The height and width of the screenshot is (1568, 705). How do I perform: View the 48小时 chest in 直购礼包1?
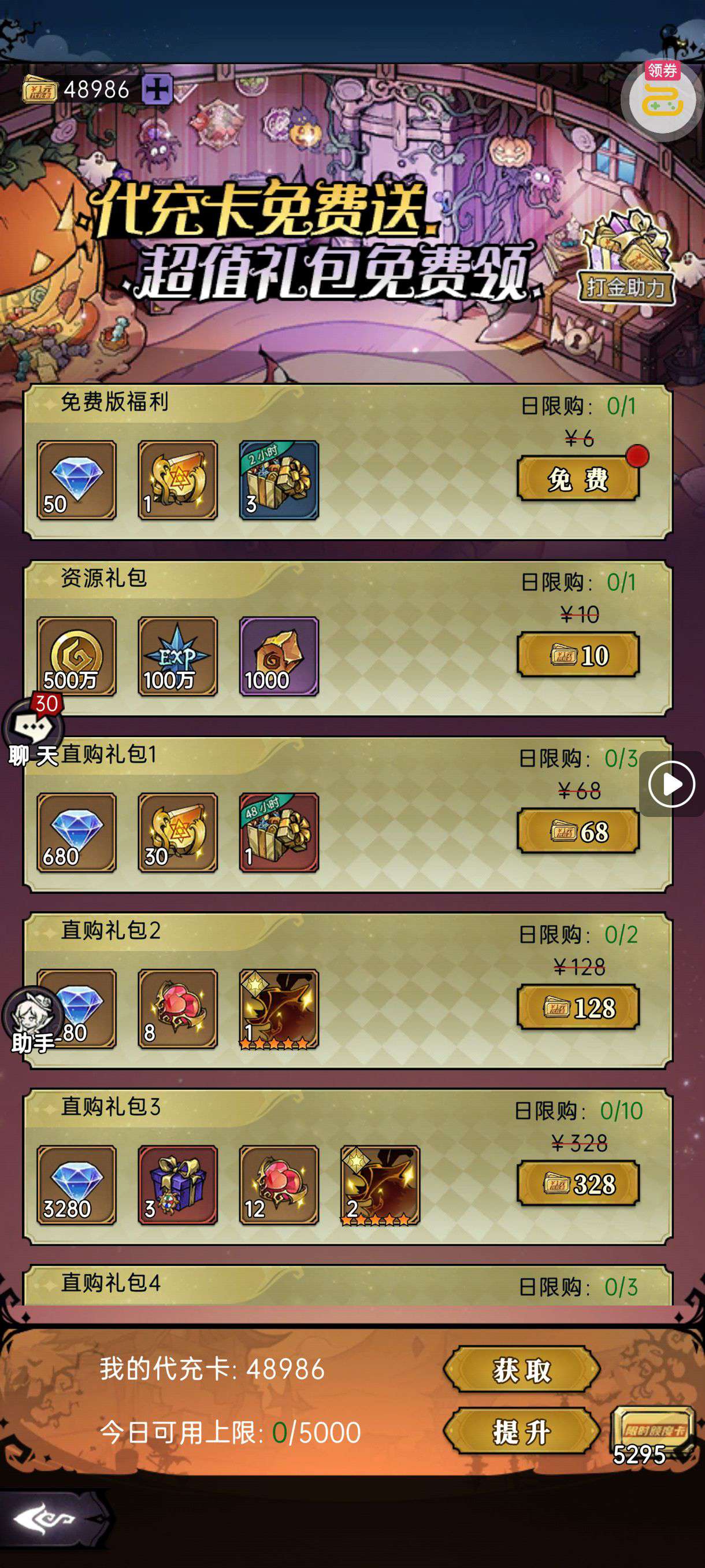click(279, 832)
